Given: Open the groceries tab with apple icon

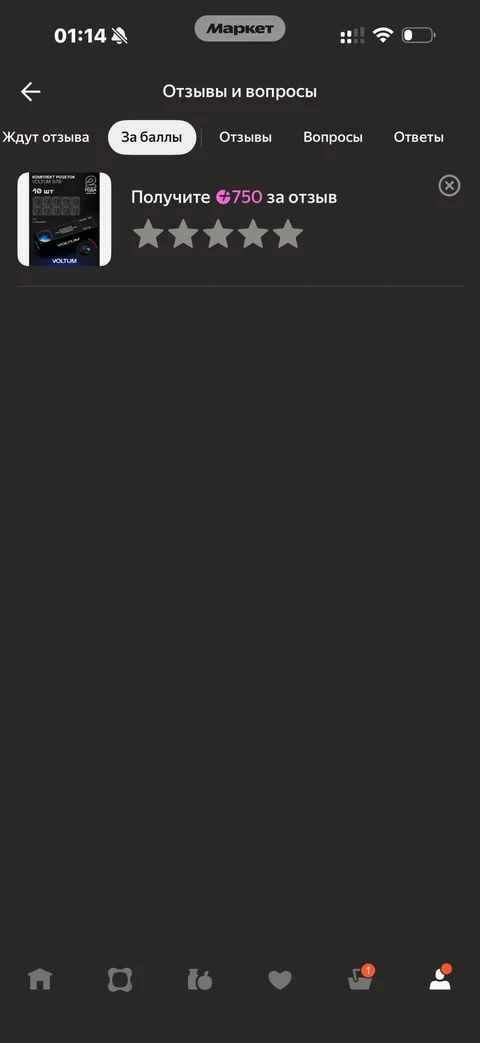Looking at the screenshot, I should (x=199, y=979).
